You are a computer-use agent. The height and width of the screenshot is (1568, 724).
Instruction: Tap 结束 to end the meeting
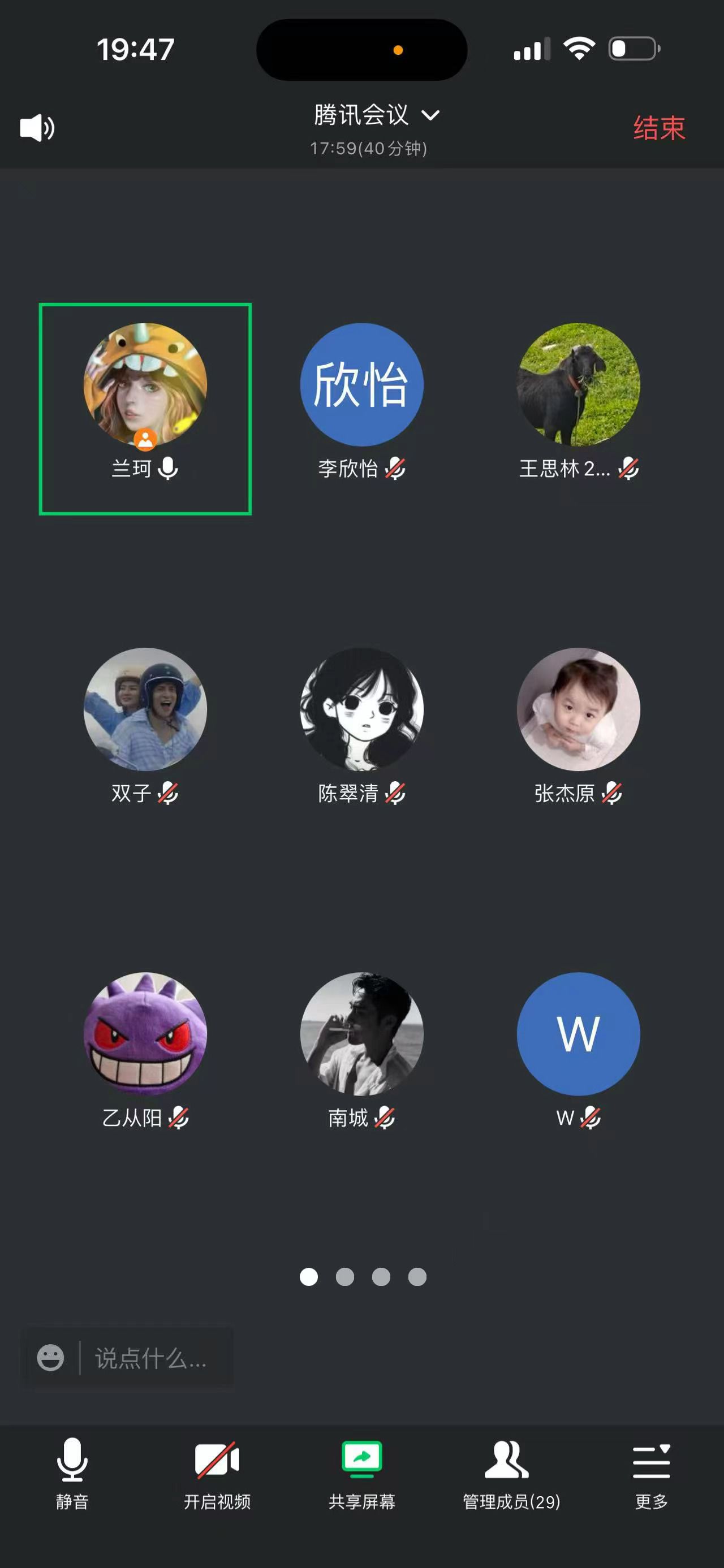[x=659, y=128]
